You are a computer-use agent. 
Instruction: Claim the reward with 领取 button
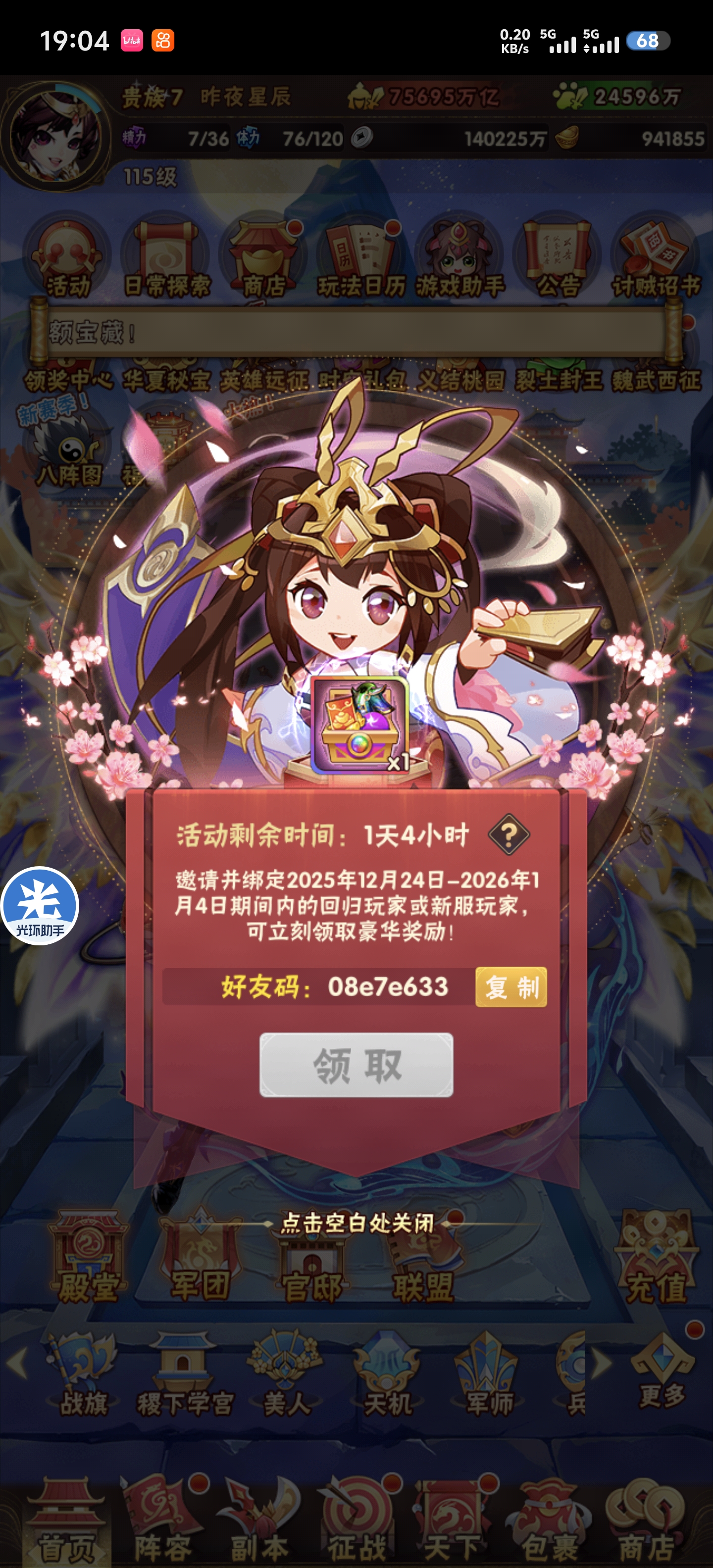(x=356, y=1065)
